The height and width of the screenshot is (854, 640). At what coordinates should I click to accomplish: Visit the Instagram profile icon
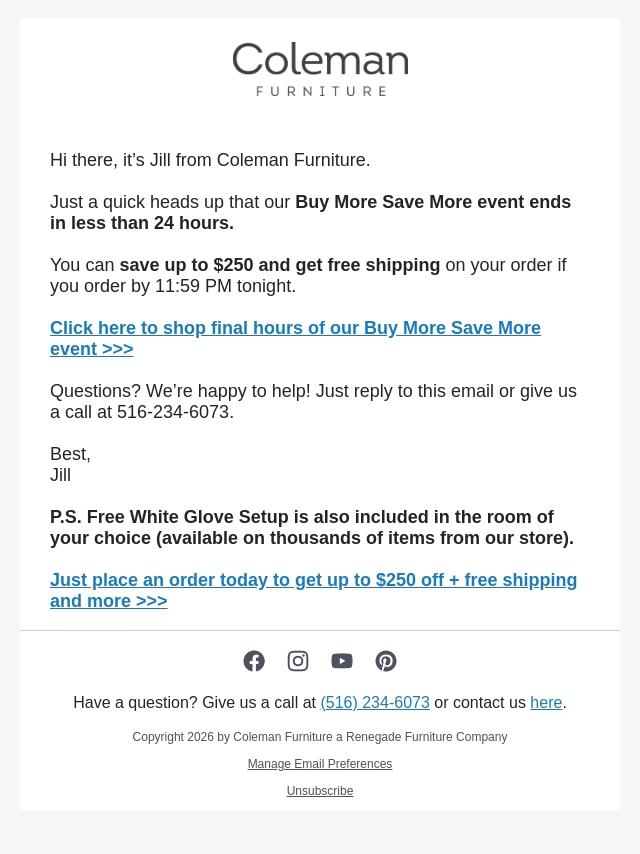(x=298, y=661)
